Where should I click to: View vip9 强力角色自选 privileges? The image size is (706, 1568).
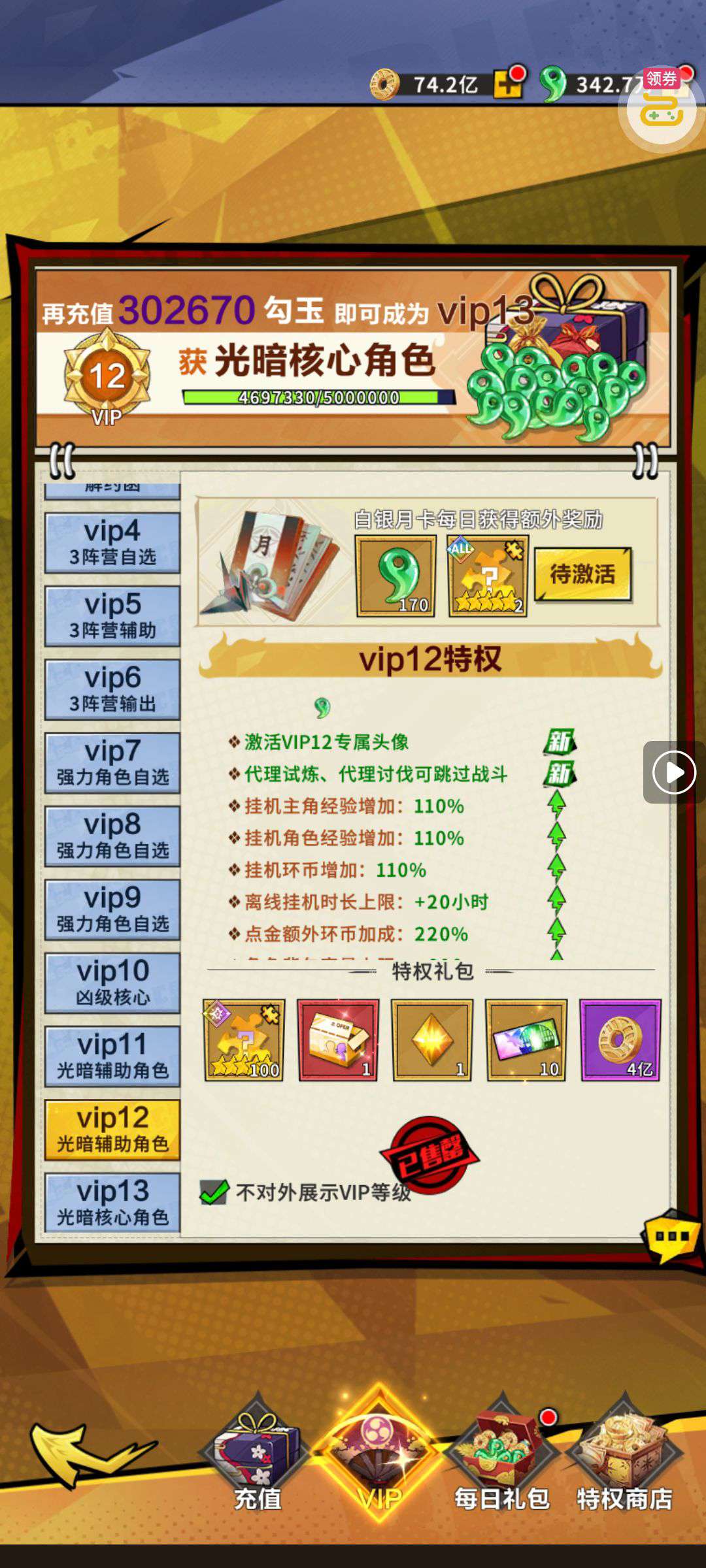pos(112,909)
